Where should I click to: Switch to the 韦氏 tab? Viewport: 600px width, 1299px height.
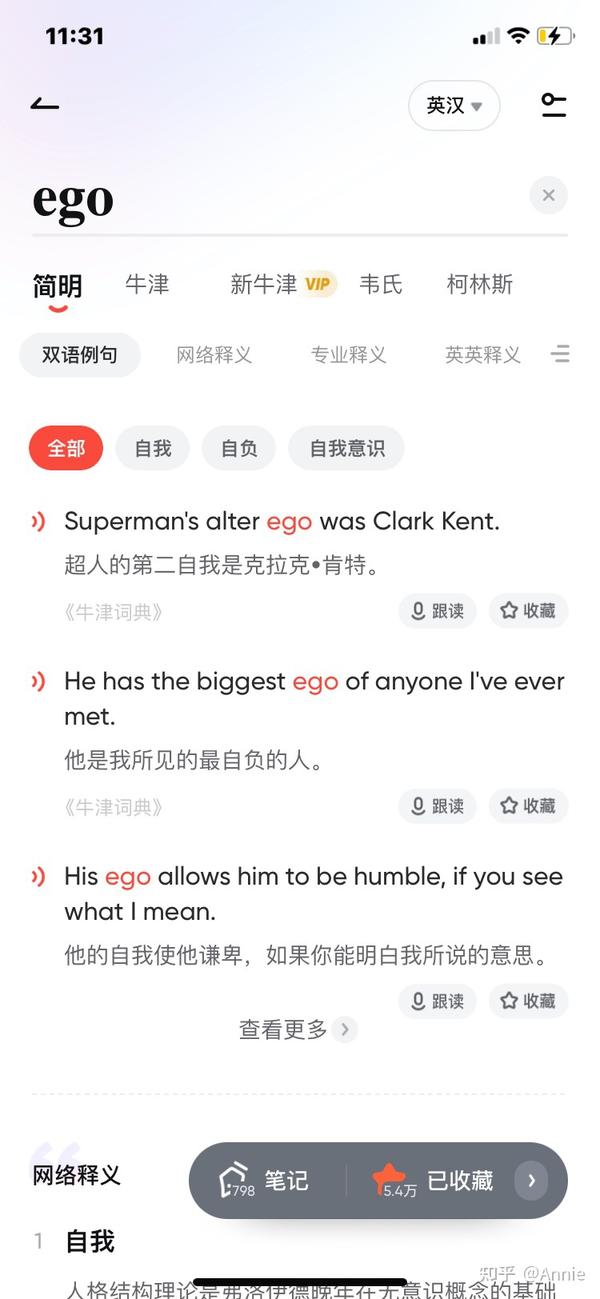point(381,285)
